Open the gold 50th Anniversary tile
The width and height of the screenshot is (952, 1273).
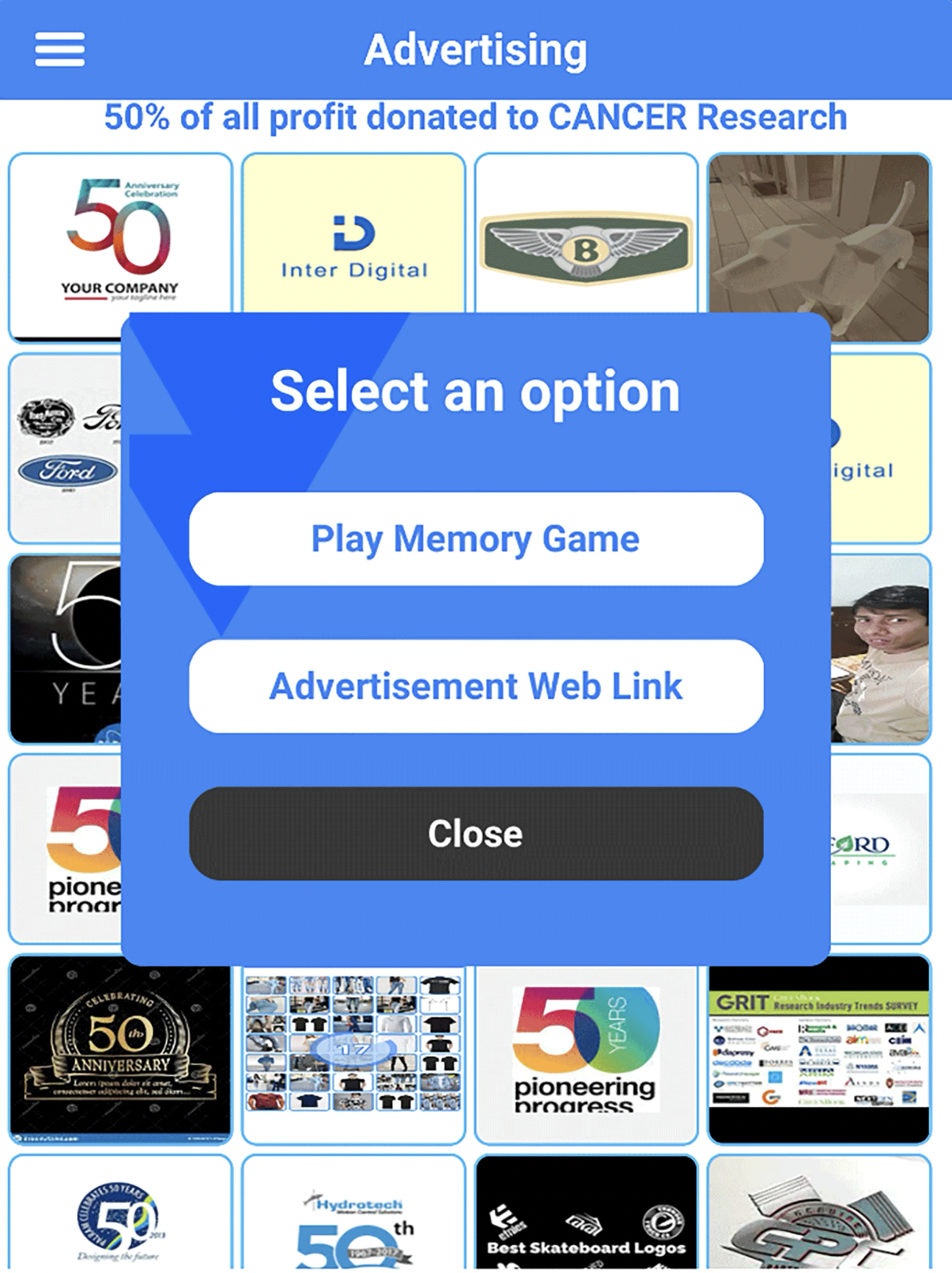pyautogui.click(x=120, y=1050)
